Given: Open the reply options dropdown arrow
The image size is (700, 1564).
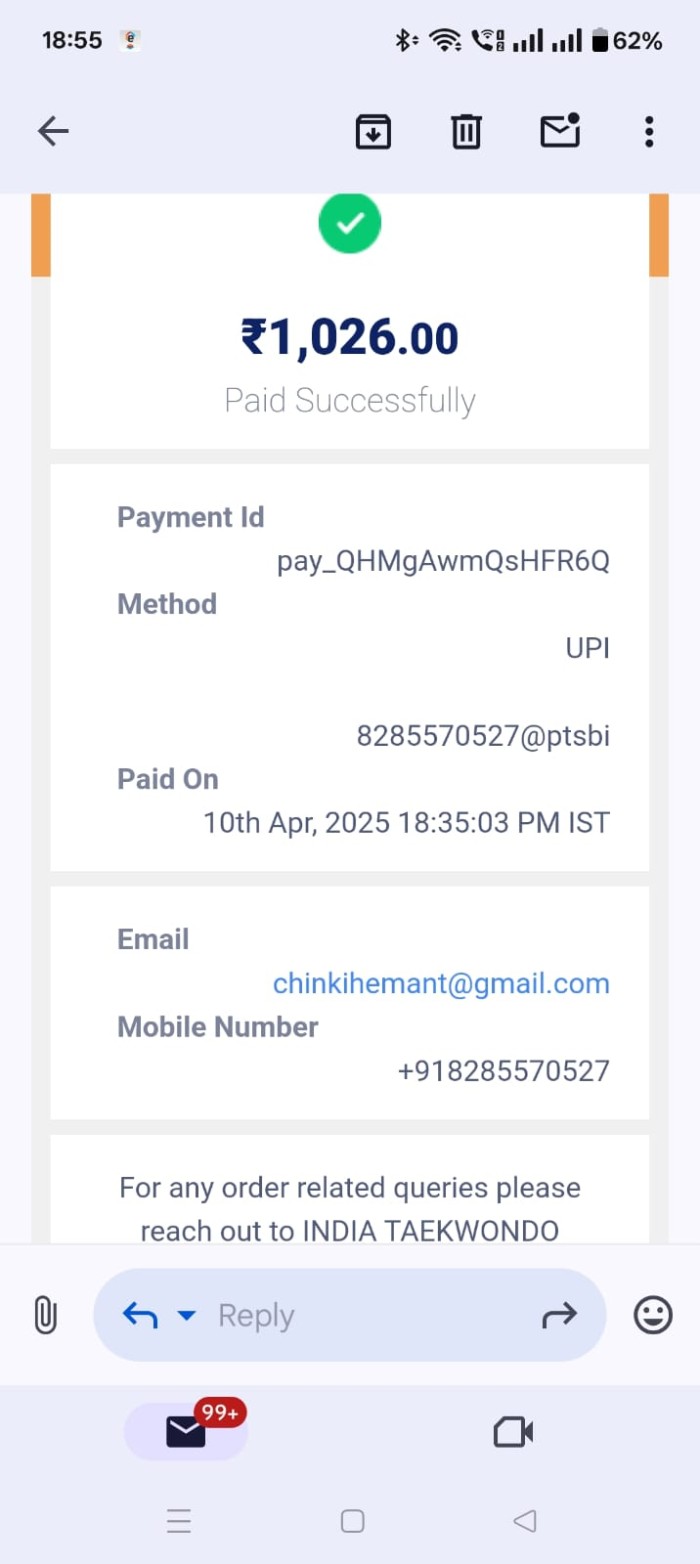Looking at the screenshot, I should tap(186, 1315).
